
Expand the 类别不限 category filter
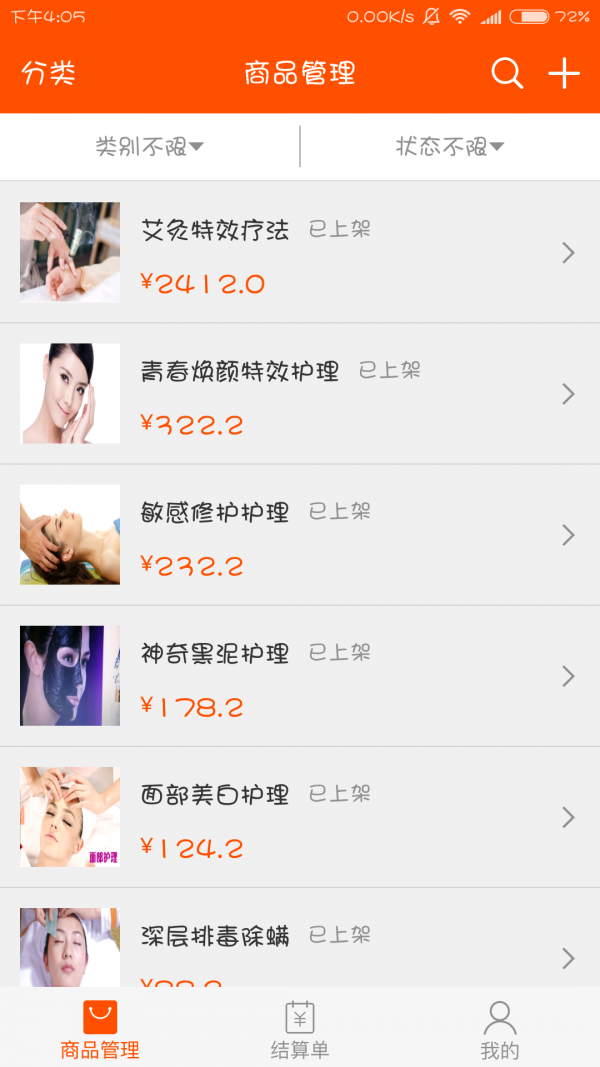click(150, 147)
